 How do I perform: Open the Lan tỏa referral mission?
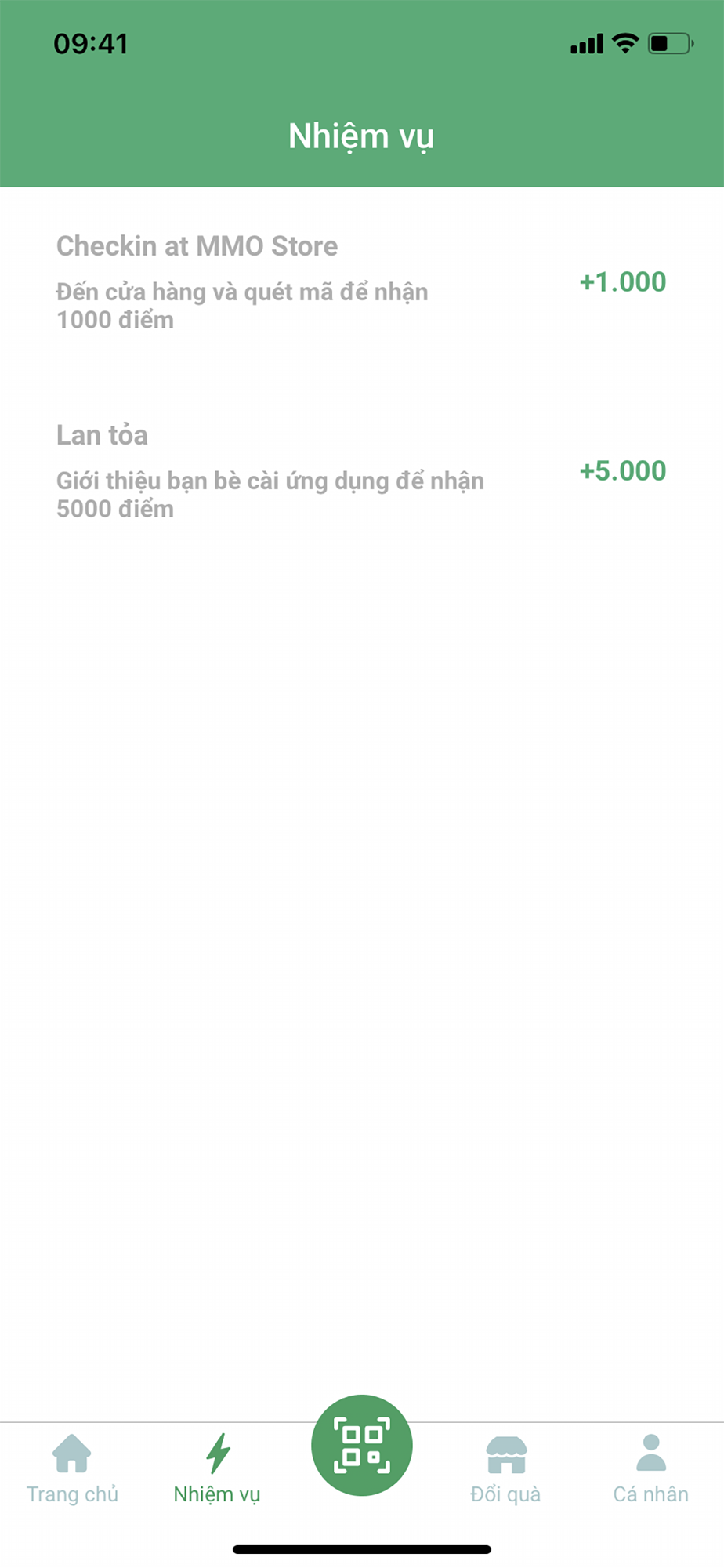coord(360,471)
